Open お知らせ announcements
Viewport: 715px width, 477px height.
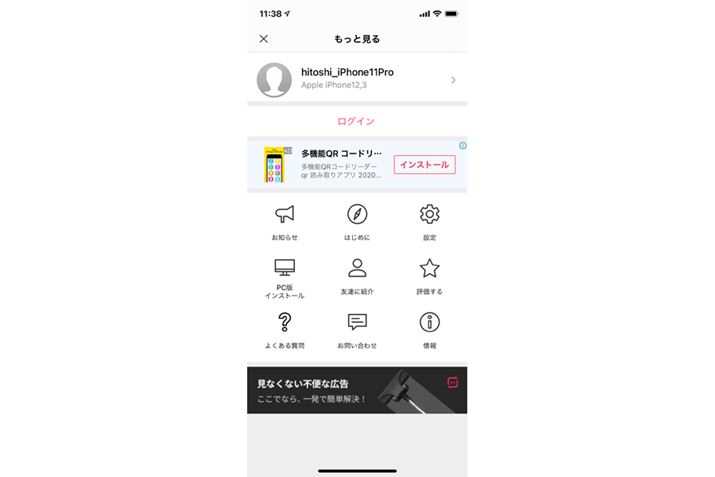[284, 221]
